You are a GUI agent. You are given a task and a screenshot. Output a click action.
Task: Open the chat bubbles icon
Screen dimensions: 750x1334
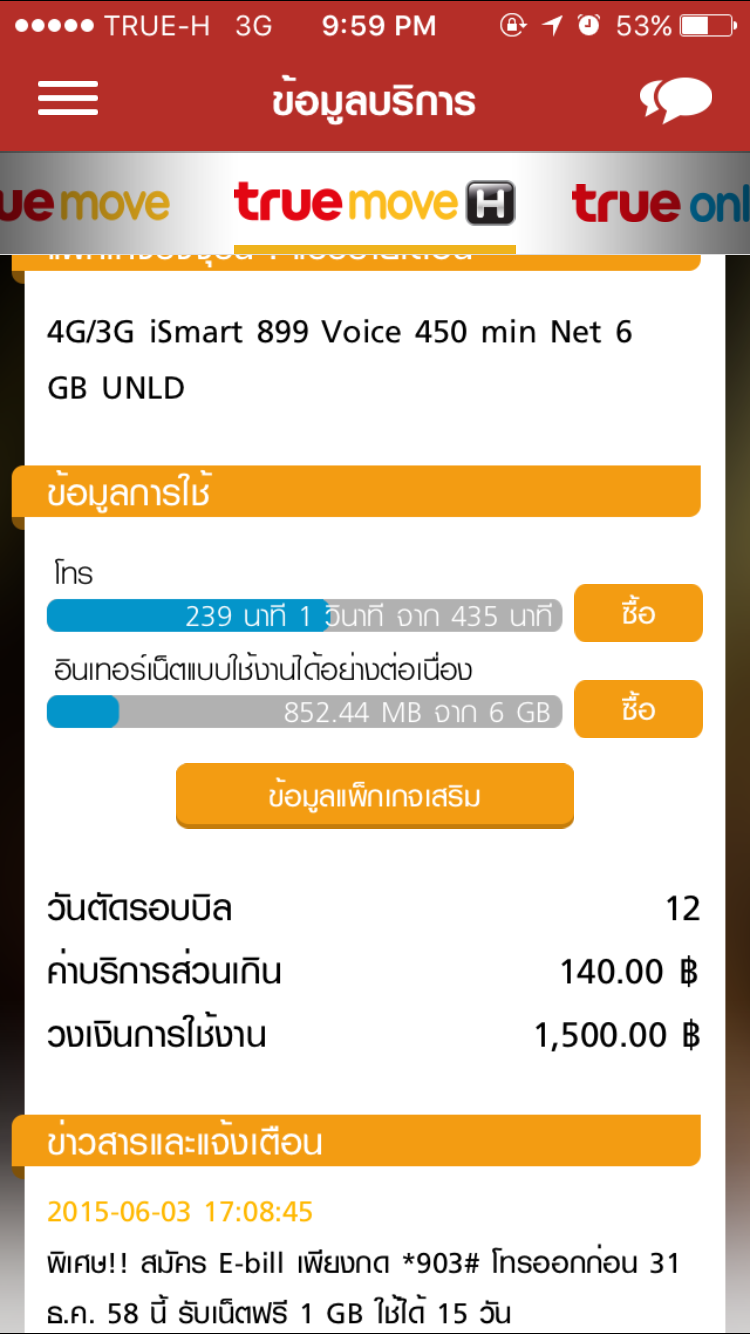pos(676,100)
